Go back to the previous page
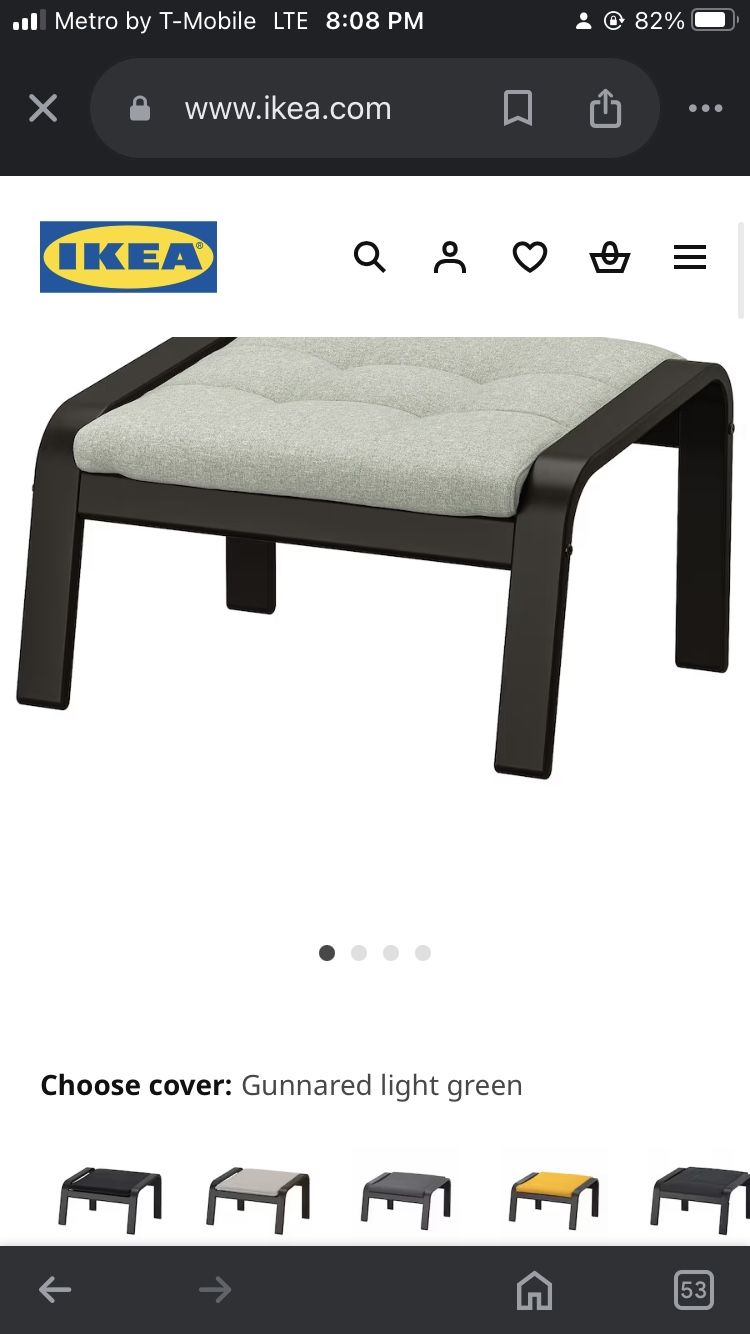This screenshot has width=750, height=1334. click(55, 1290)
